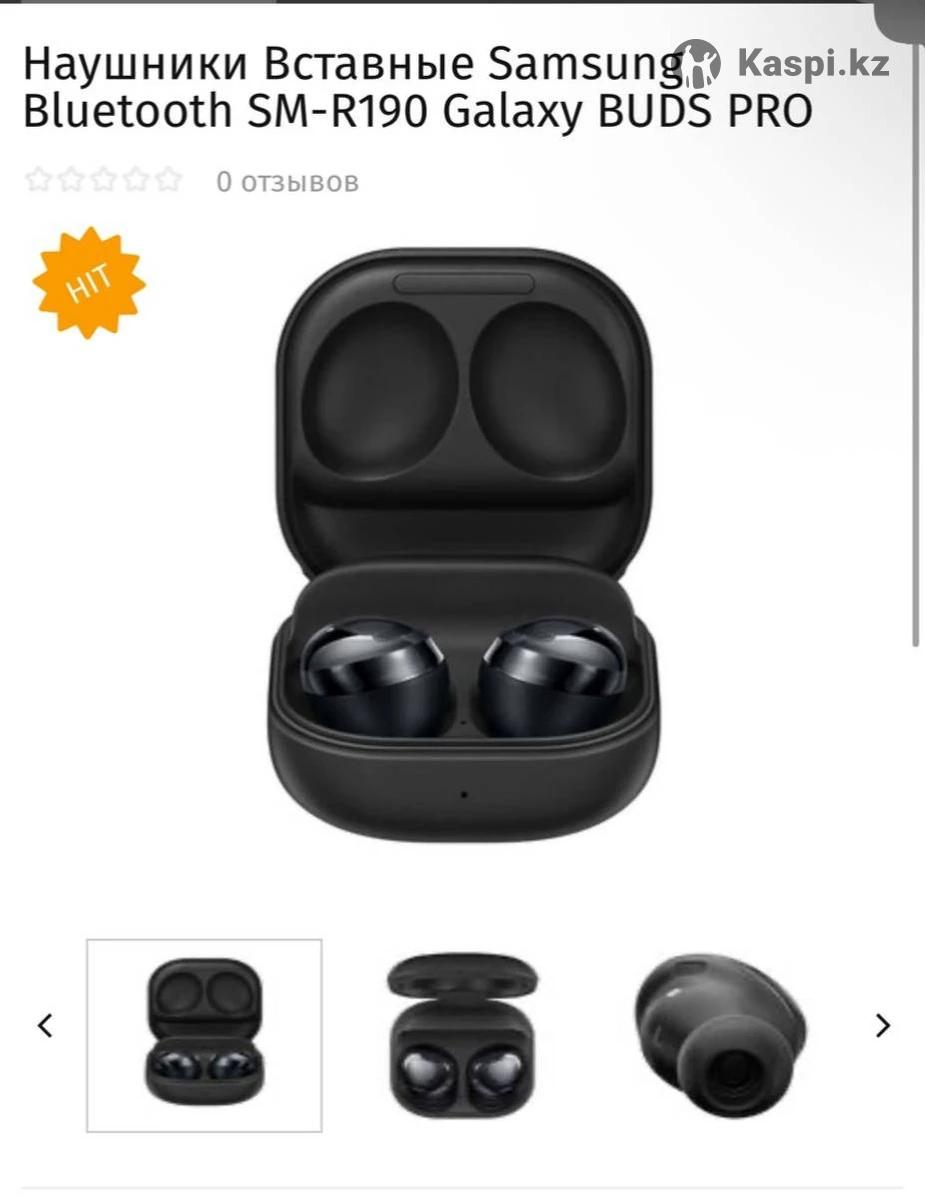Select the second thumbnail, the top-down case view
925x1200 pixels.
point(462,1035)
